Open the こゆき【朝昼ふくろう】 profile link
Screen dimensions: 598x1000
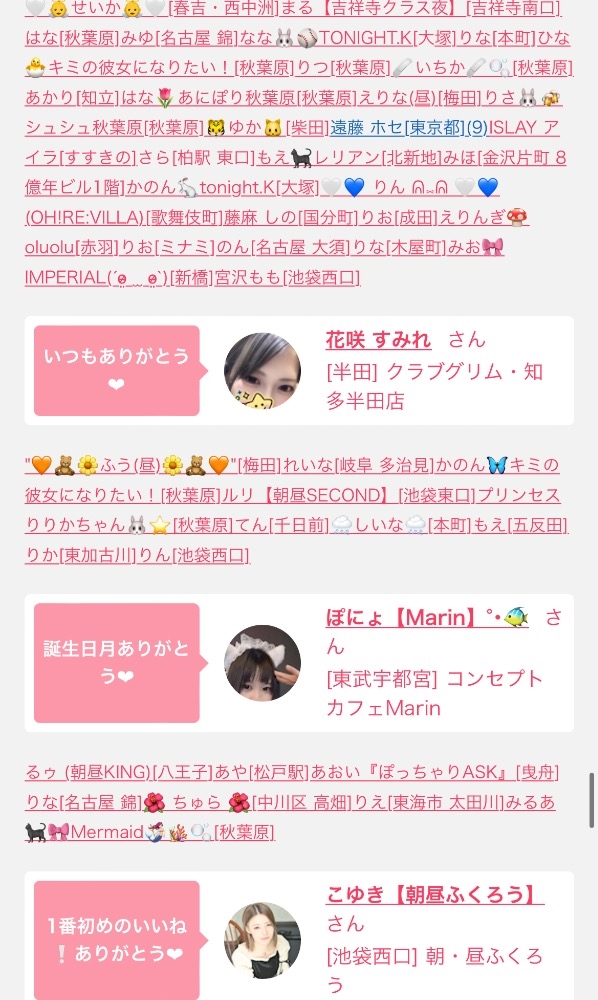coord(435,895)
